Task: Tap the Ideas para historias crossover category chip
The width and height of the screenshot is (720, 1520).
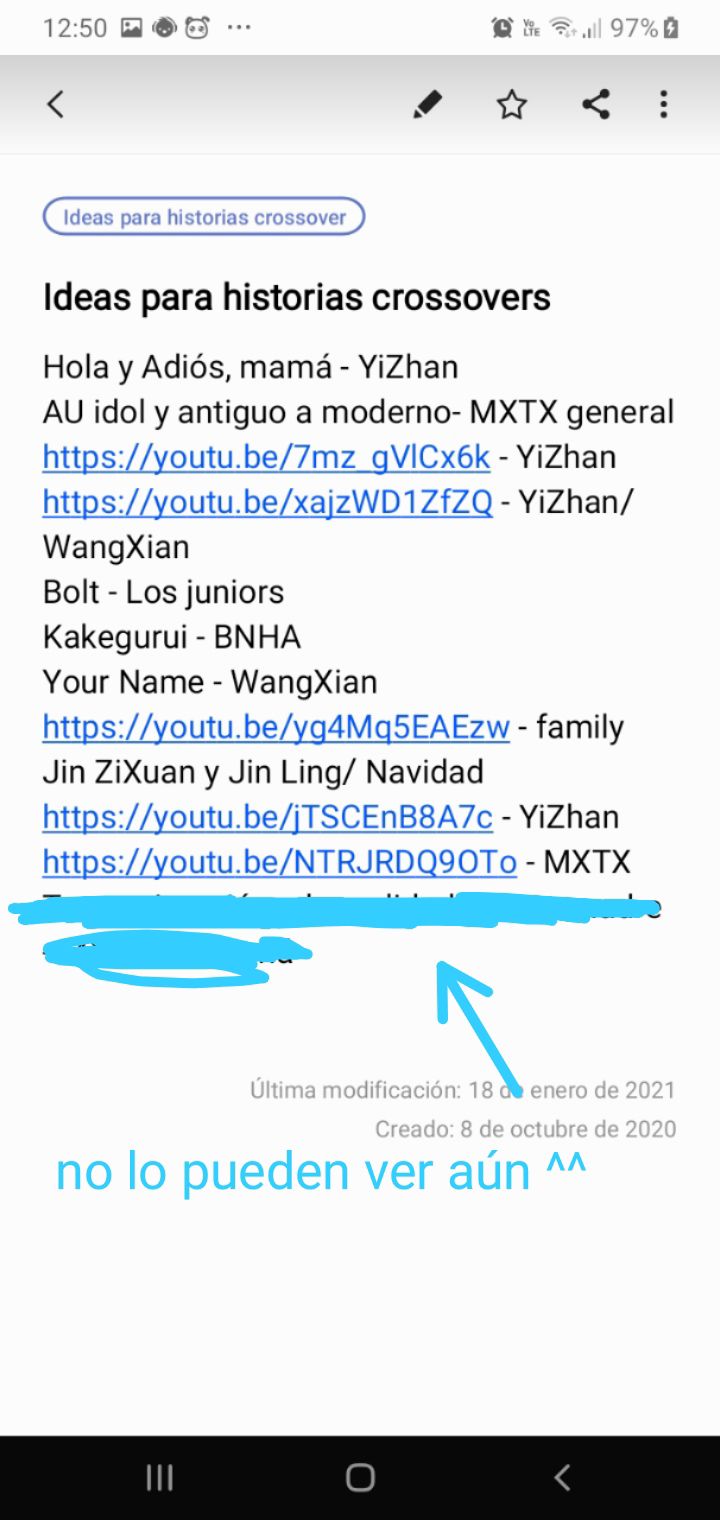Action: coord(204,217)
